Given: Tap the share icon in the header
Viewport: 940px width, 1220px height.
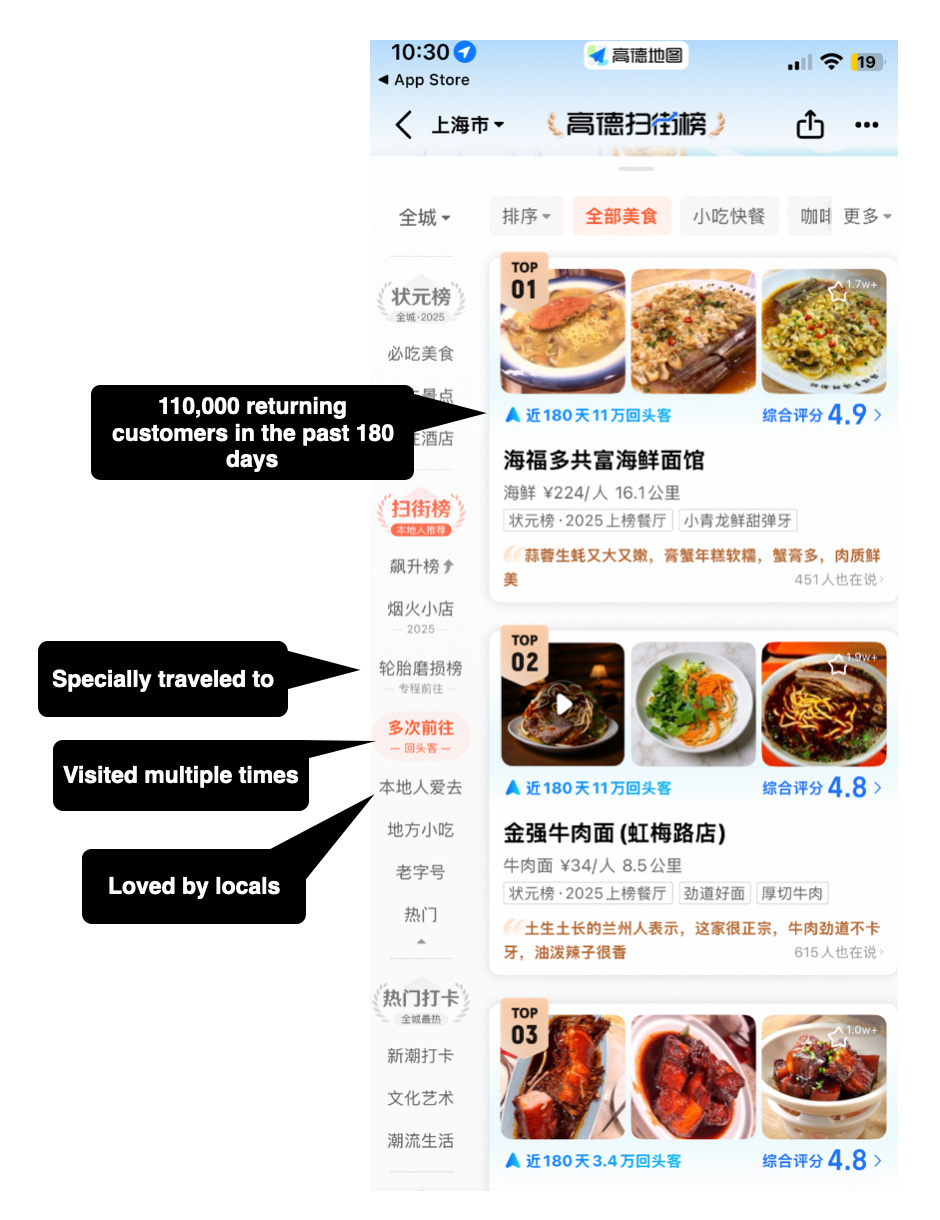Looking at the screenshot, I should 810,124.
